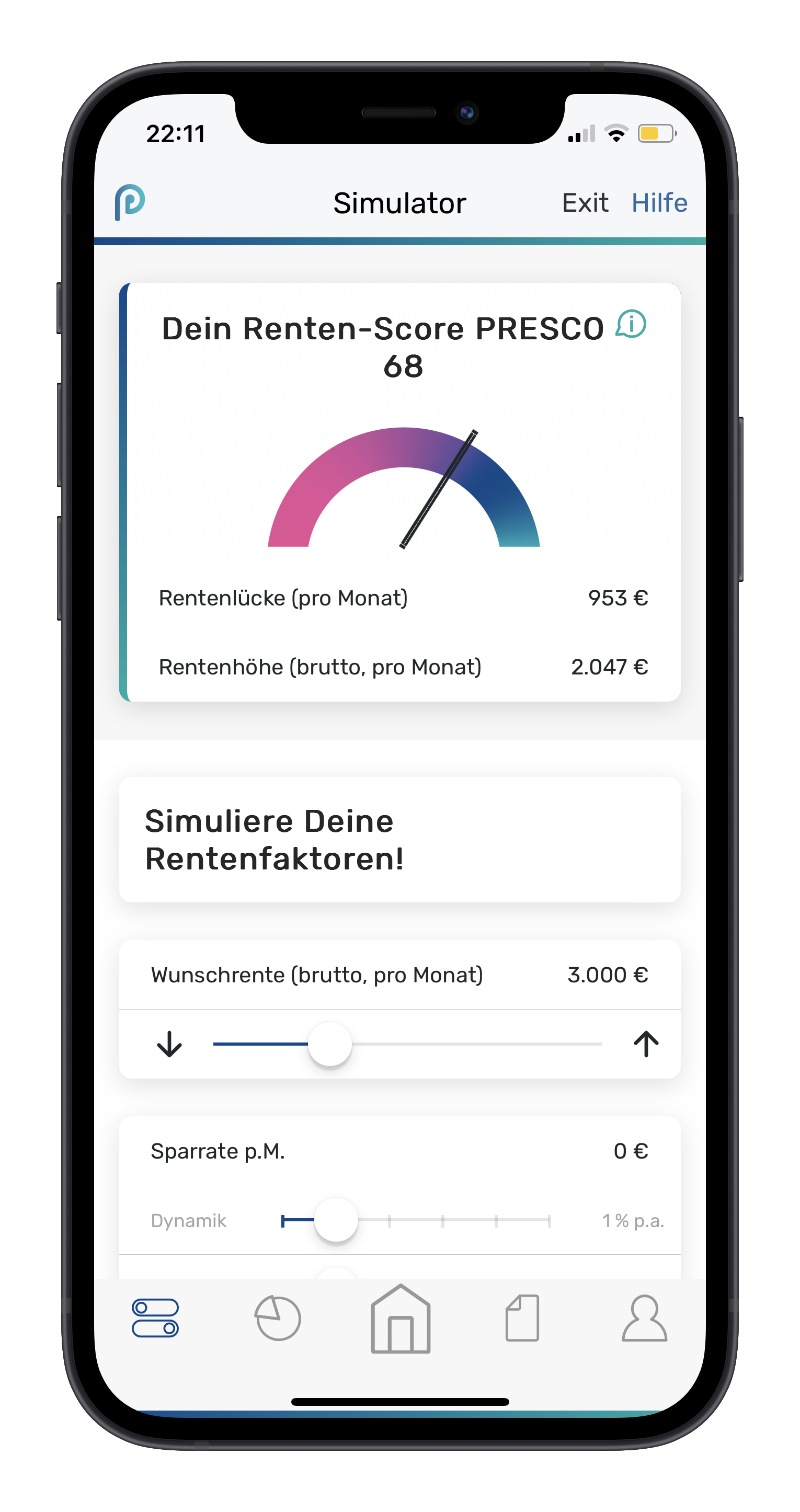Tap the Exit button
800x1512 pixels.
(585, 203)
